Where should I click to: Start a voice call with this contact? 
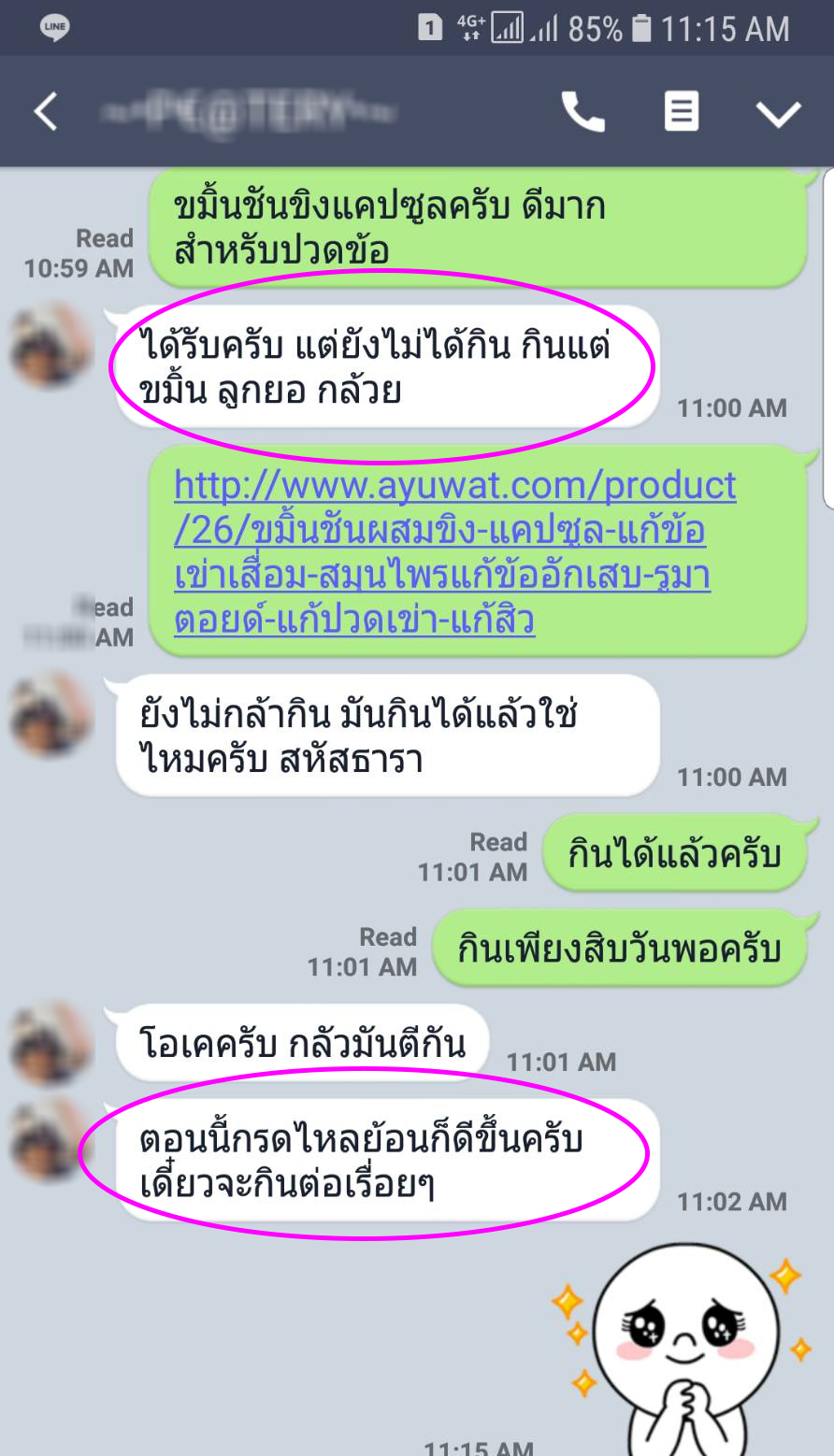(583, 113)
